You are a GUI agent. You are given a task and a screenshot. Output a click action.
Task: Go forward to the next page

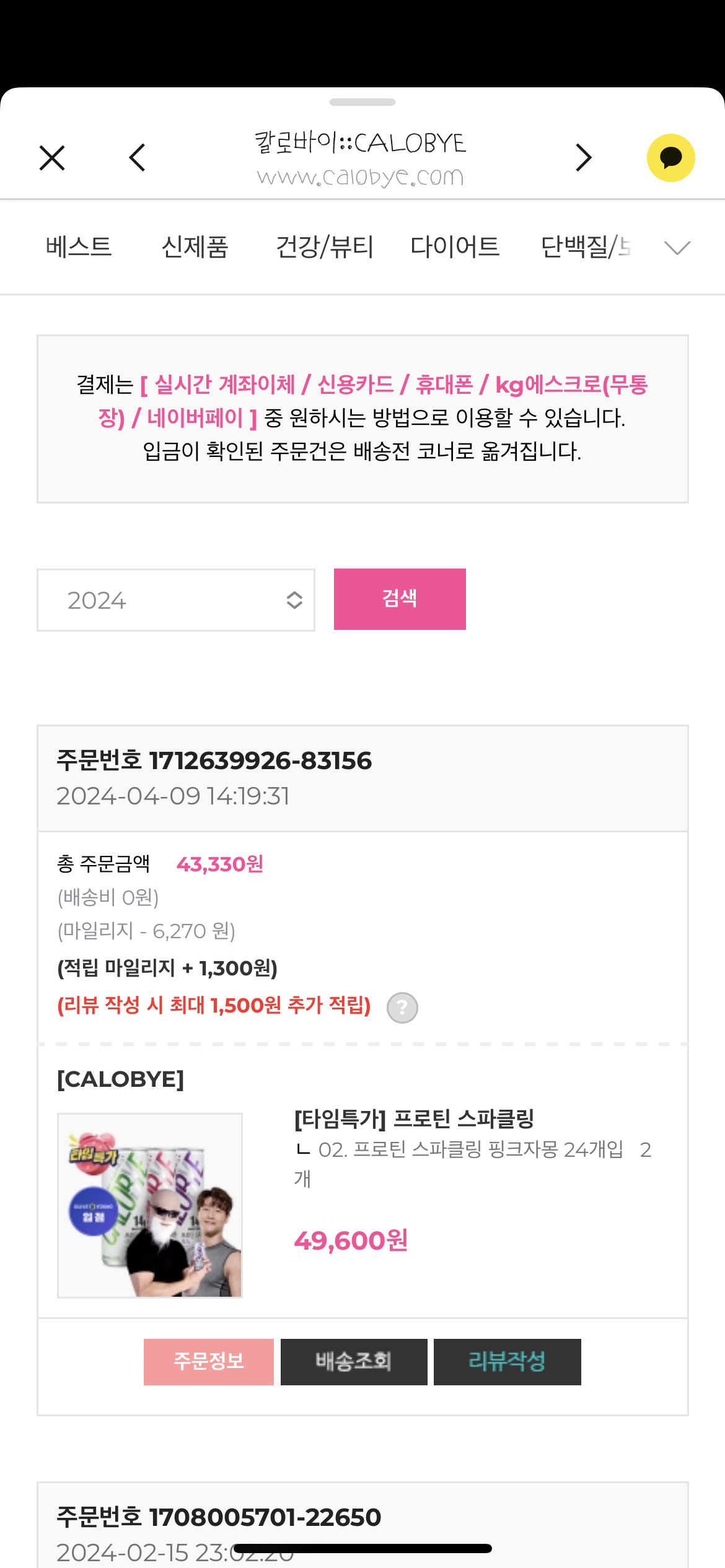tap(582, 158)
